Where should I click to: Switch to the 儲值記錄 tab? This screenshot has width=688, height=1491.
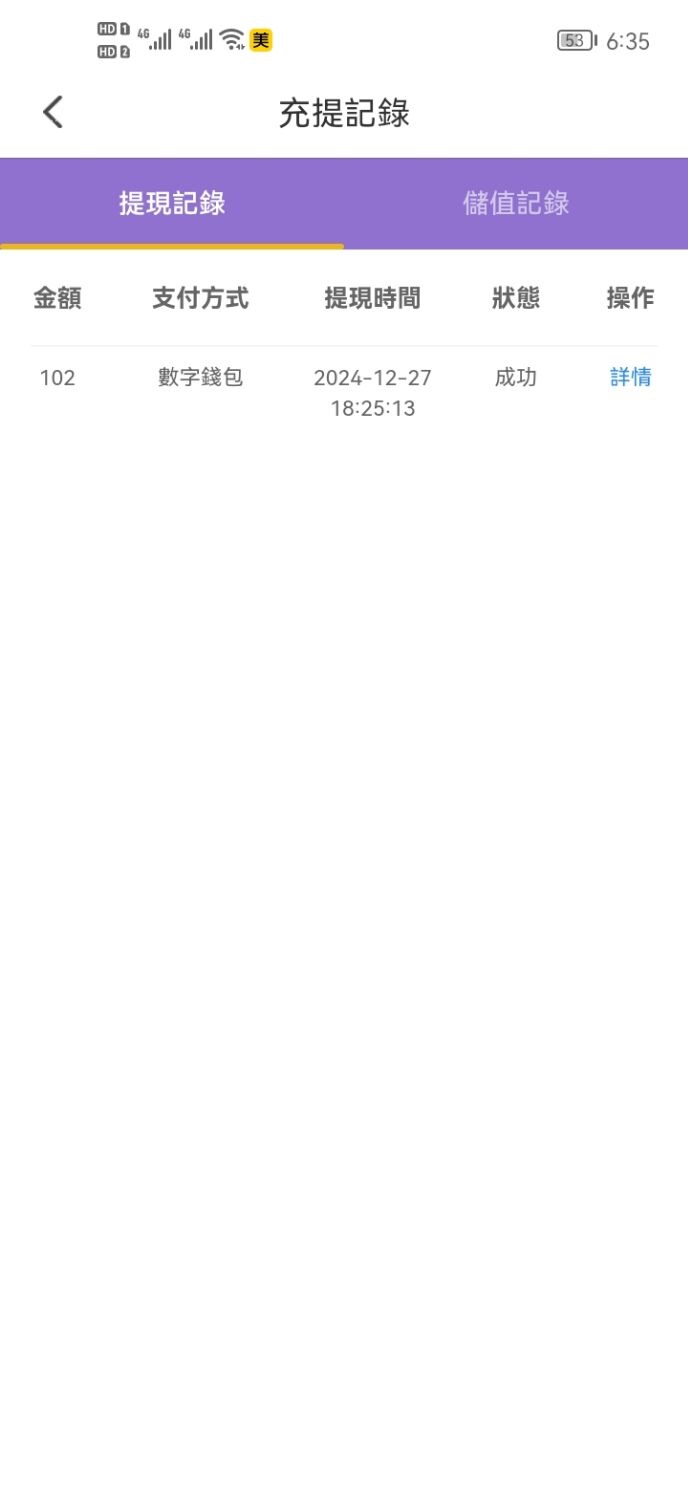click(x=516, y=204)
